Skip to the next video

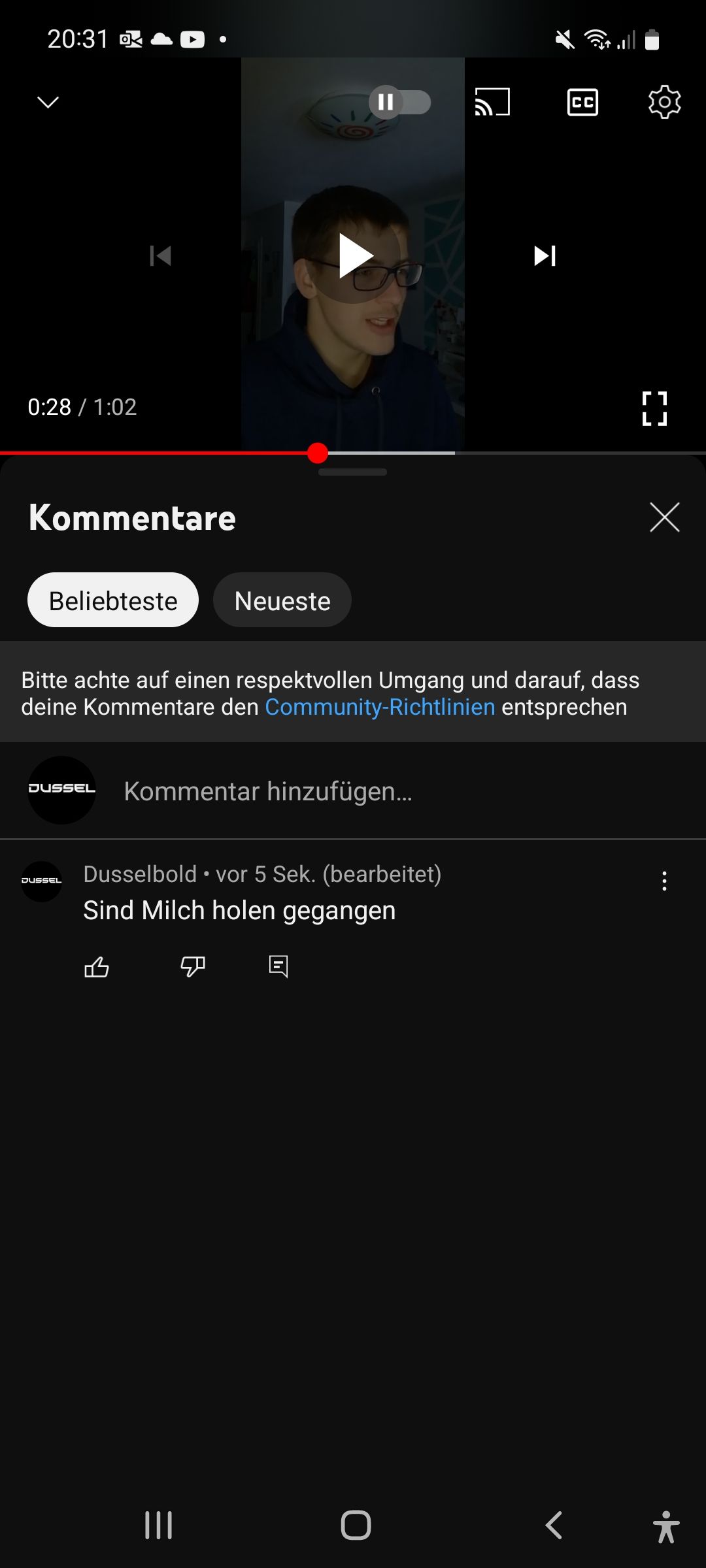point(545,256)
